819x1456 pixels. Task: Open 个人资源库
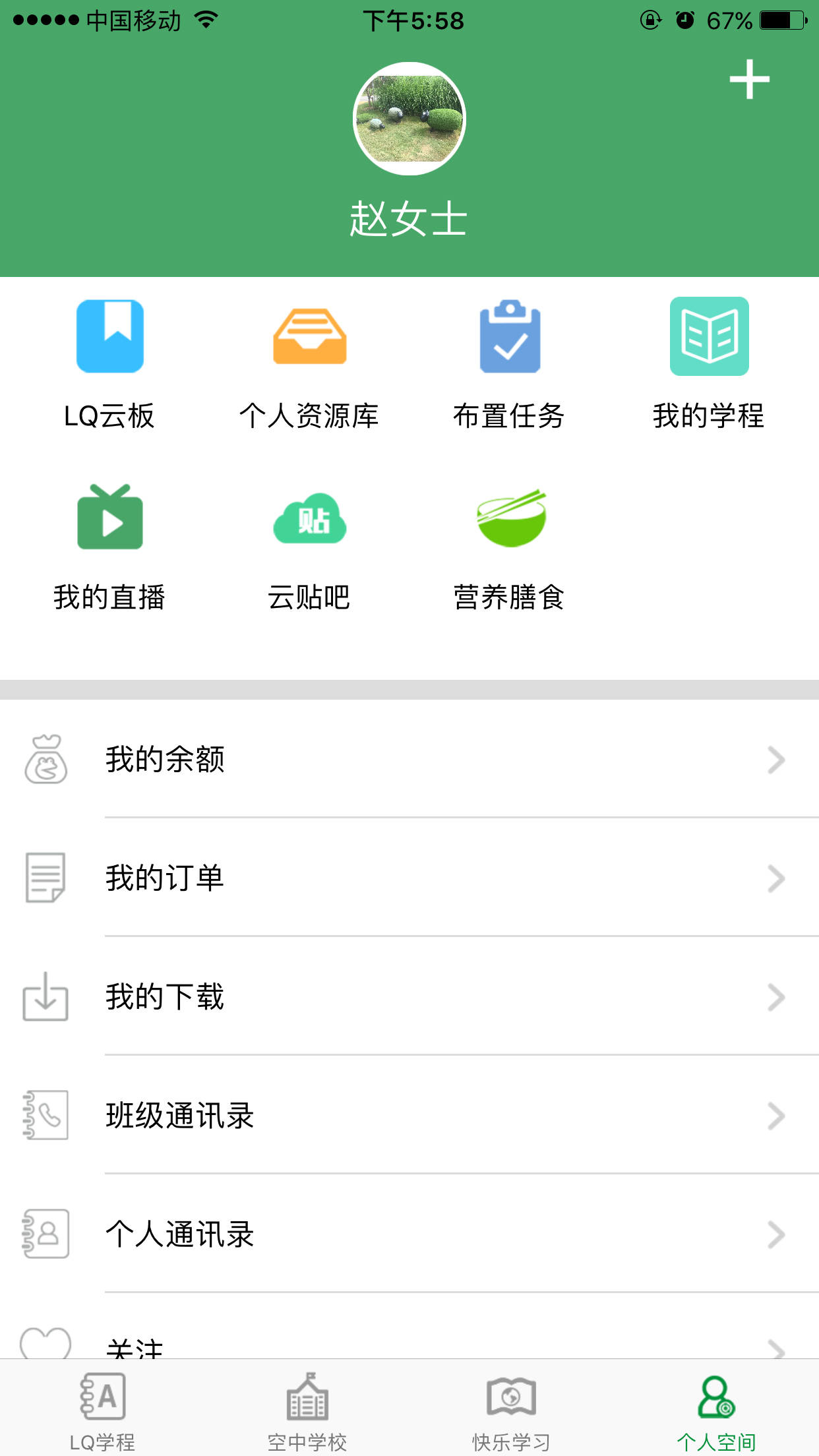point(309,363)
